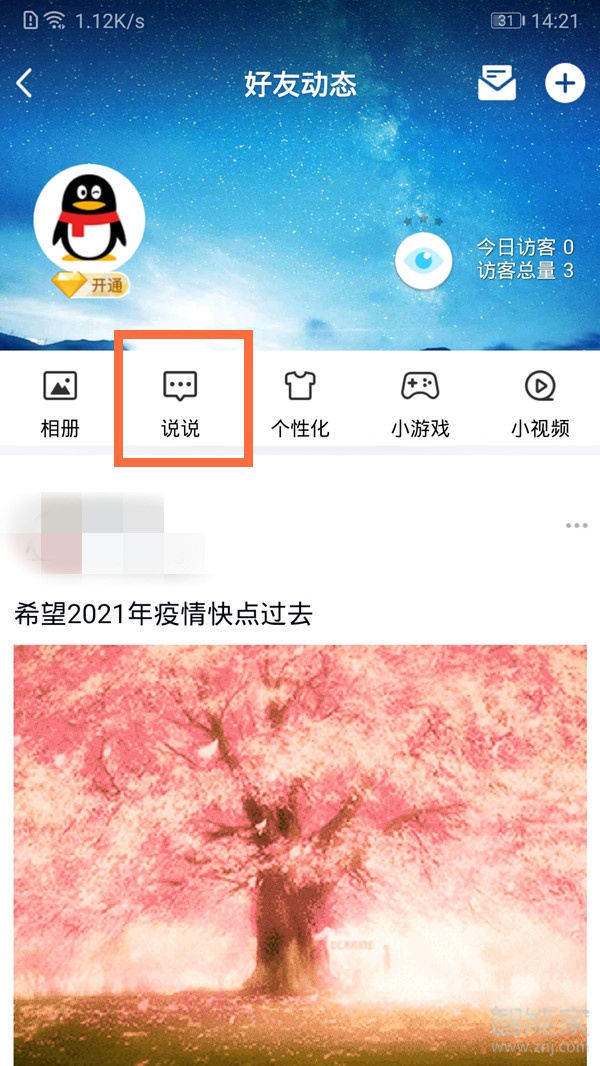Image resolution: width=600 pixels, height=1066 pixels.
Task: Go back from 好友动态
Action: point(25,84)
